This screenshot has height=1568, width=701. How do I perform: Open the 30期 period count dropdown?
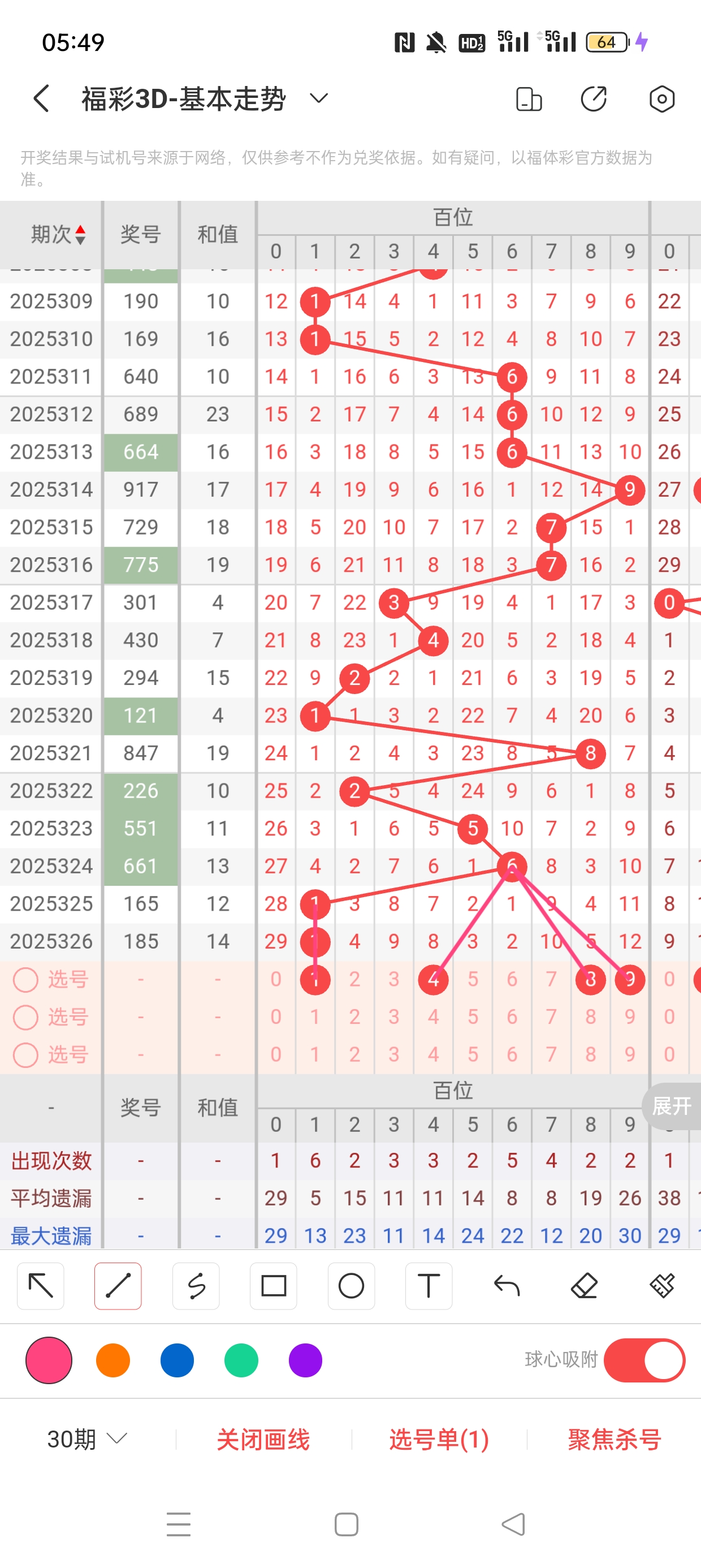87,1439
